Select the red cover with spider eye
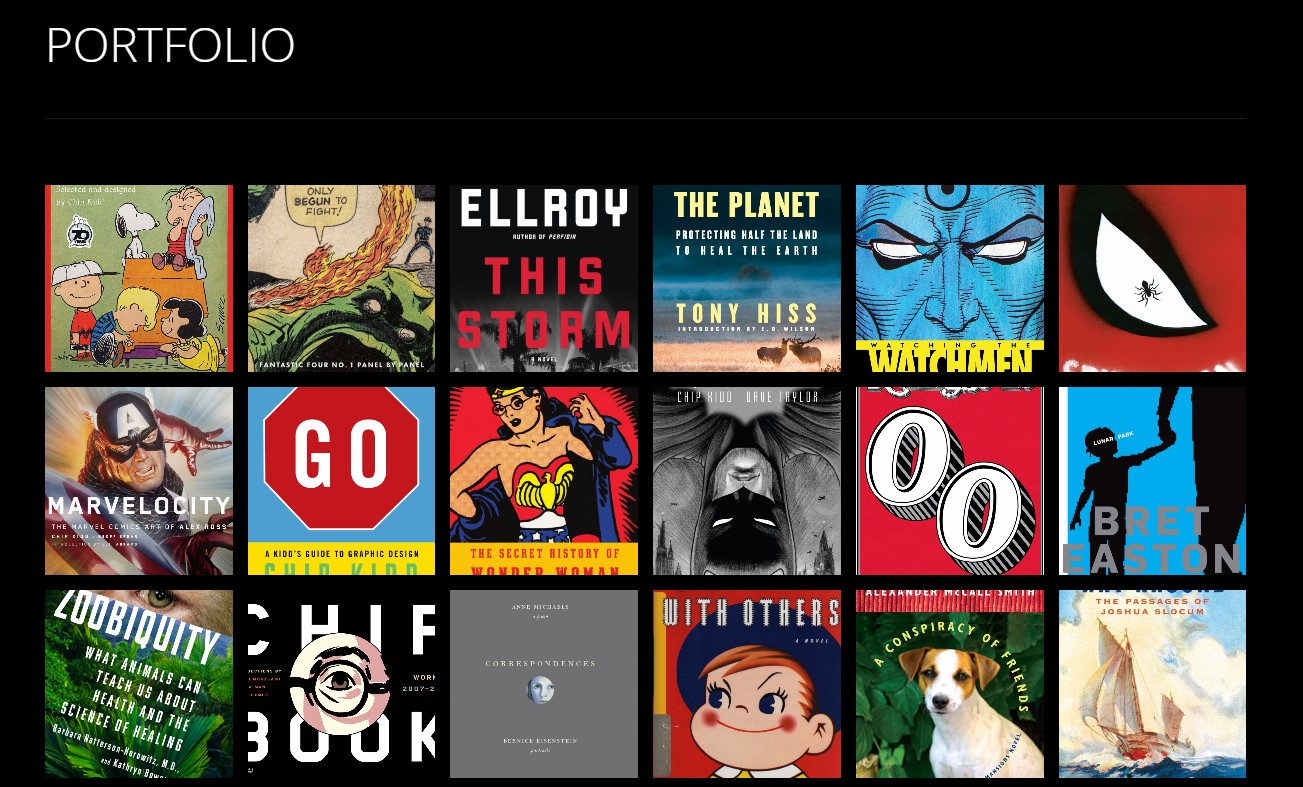1303x787 pixels. pos(1152,278)
